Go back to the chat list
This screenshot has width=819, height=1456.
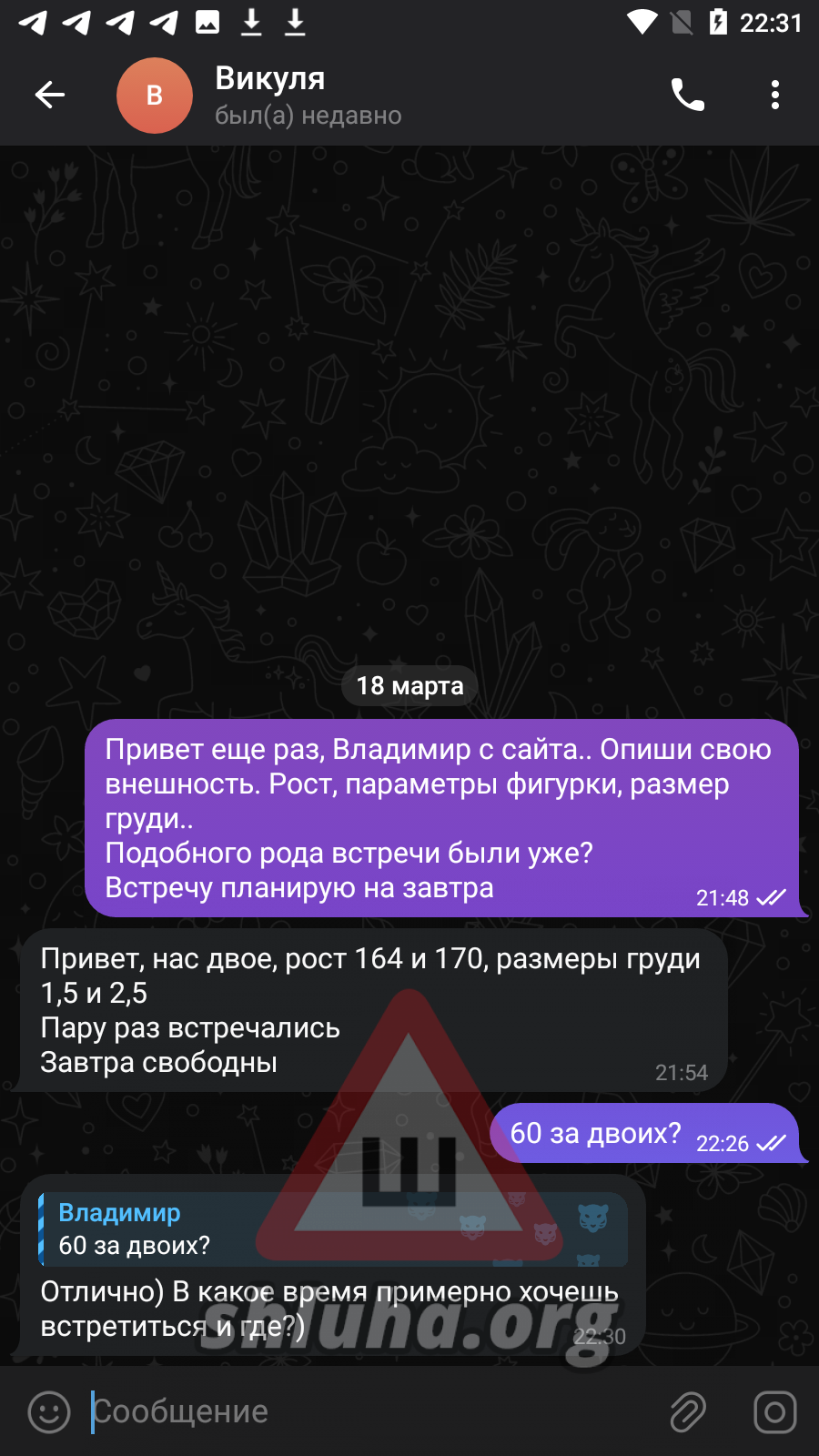tap(50, 95)
